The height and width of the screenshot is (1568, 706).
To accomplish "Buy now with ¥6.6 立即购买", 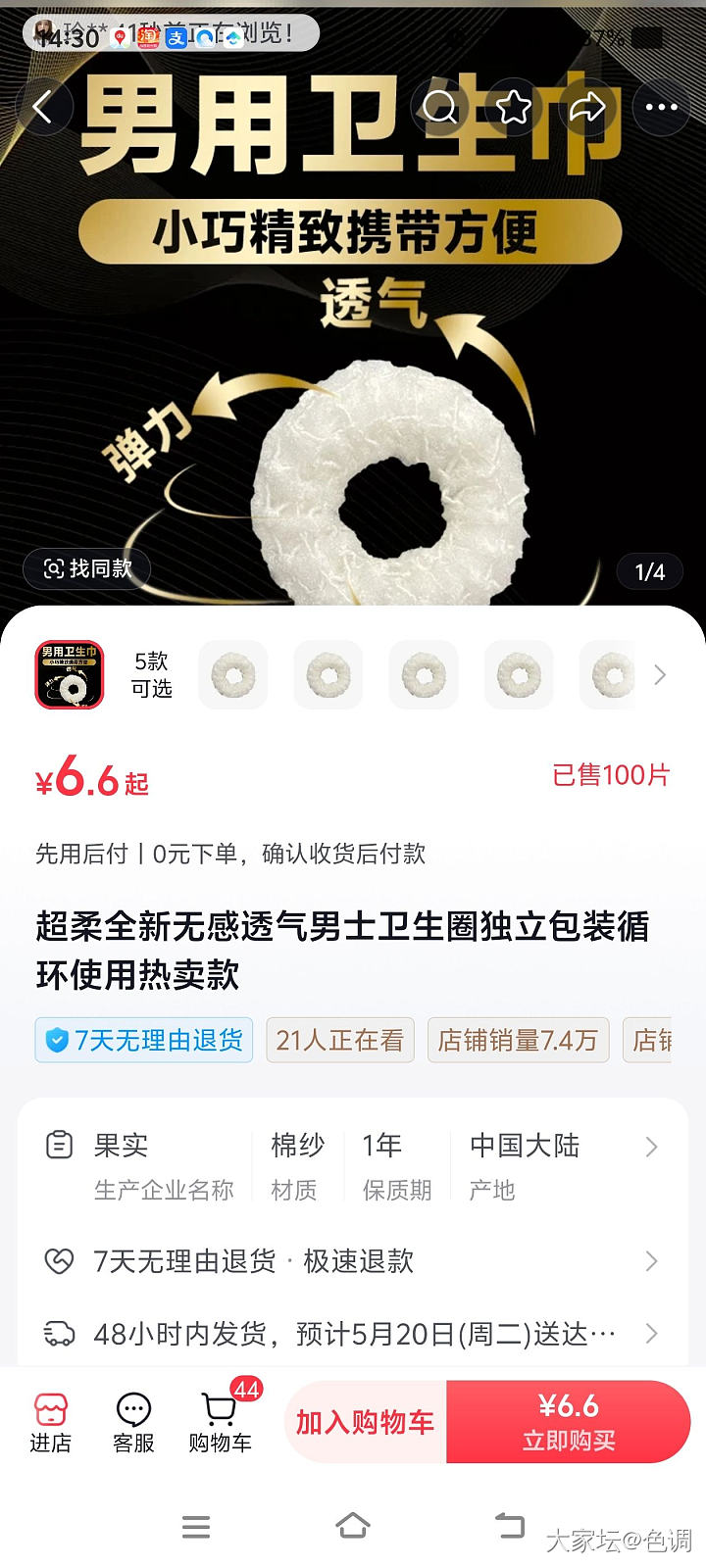I will (569, 1422).
